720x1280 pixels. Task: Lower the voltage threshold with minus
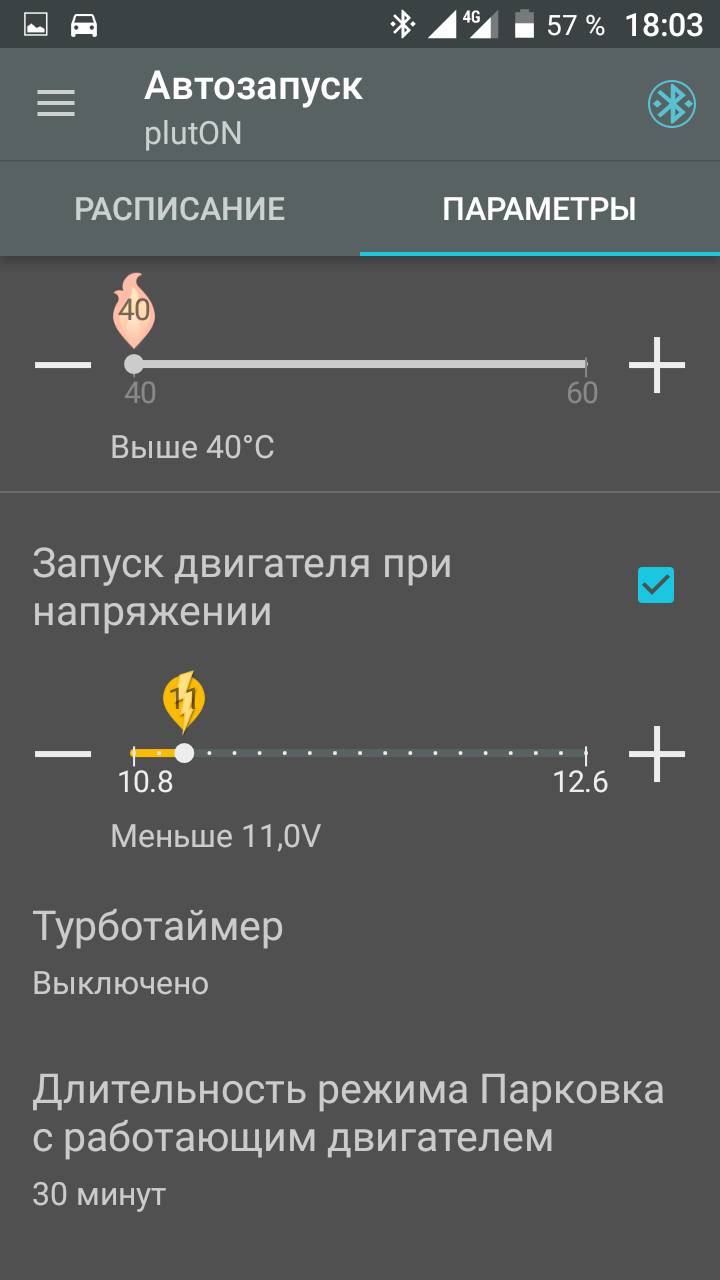click(63, 753)
